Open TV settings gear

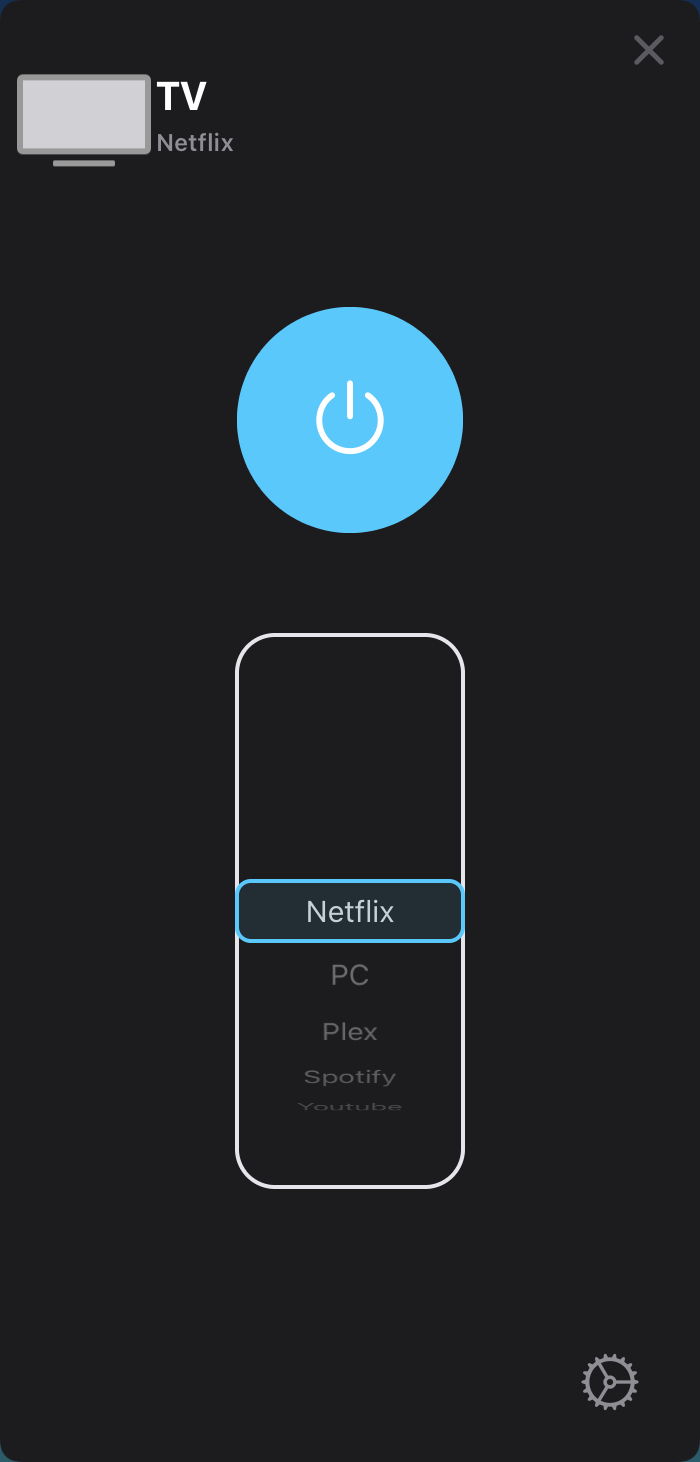point(610,1382)
